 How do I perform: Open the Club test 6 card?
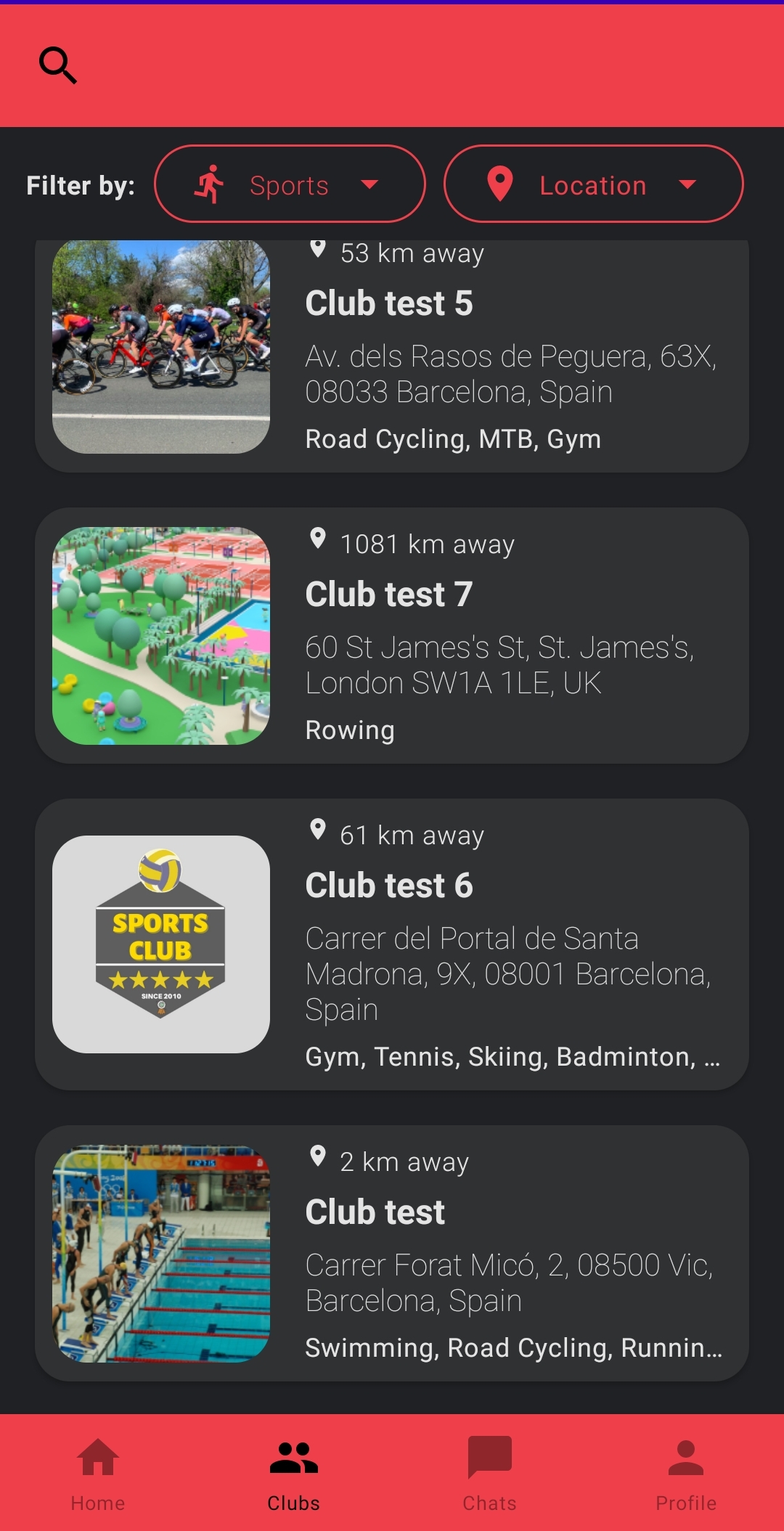tap(392, 944)
